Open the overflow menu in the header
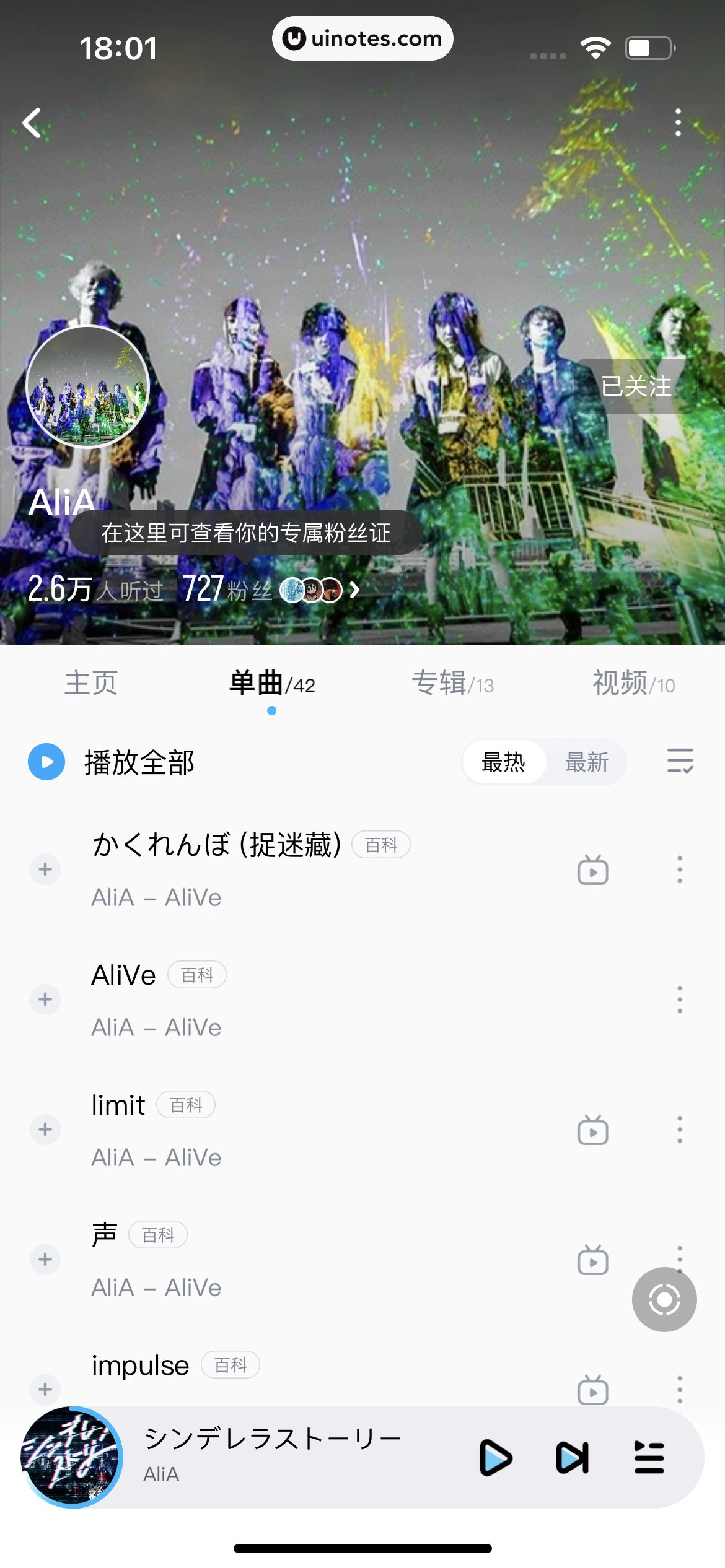725x1568 pixels. (x=678, y=123)
